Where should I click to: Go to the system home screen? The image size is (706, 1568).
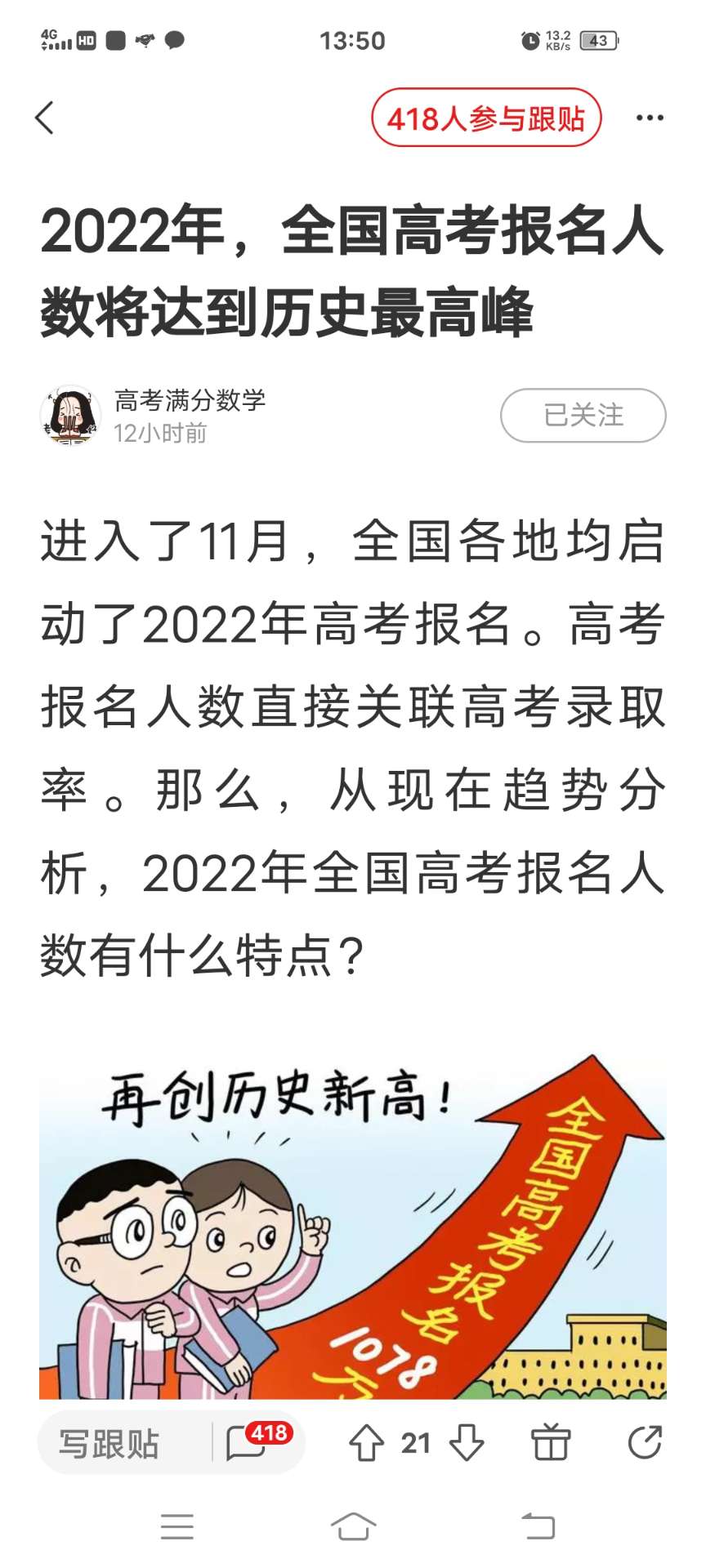353,1526
